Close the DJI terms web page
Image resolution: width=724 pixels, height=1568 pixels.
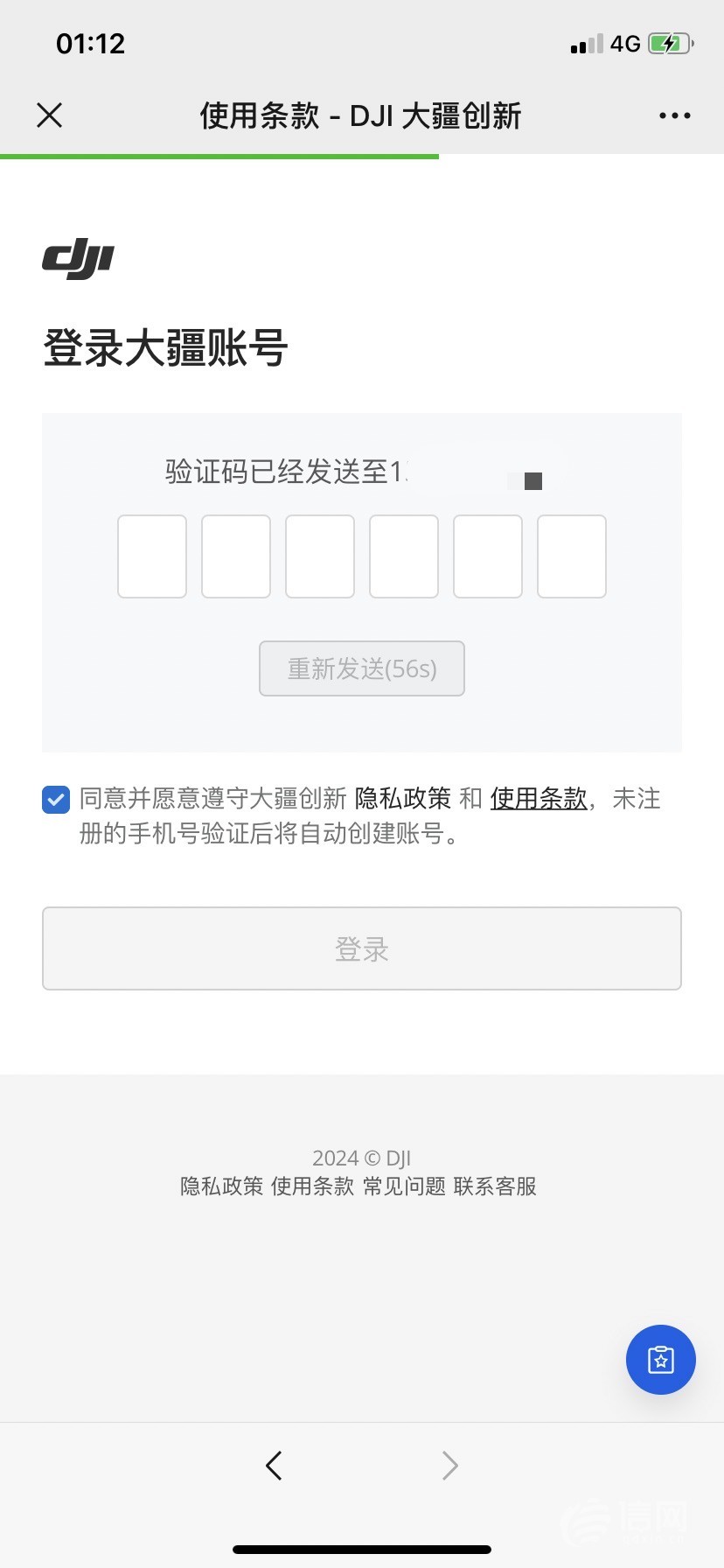point(50,115)
